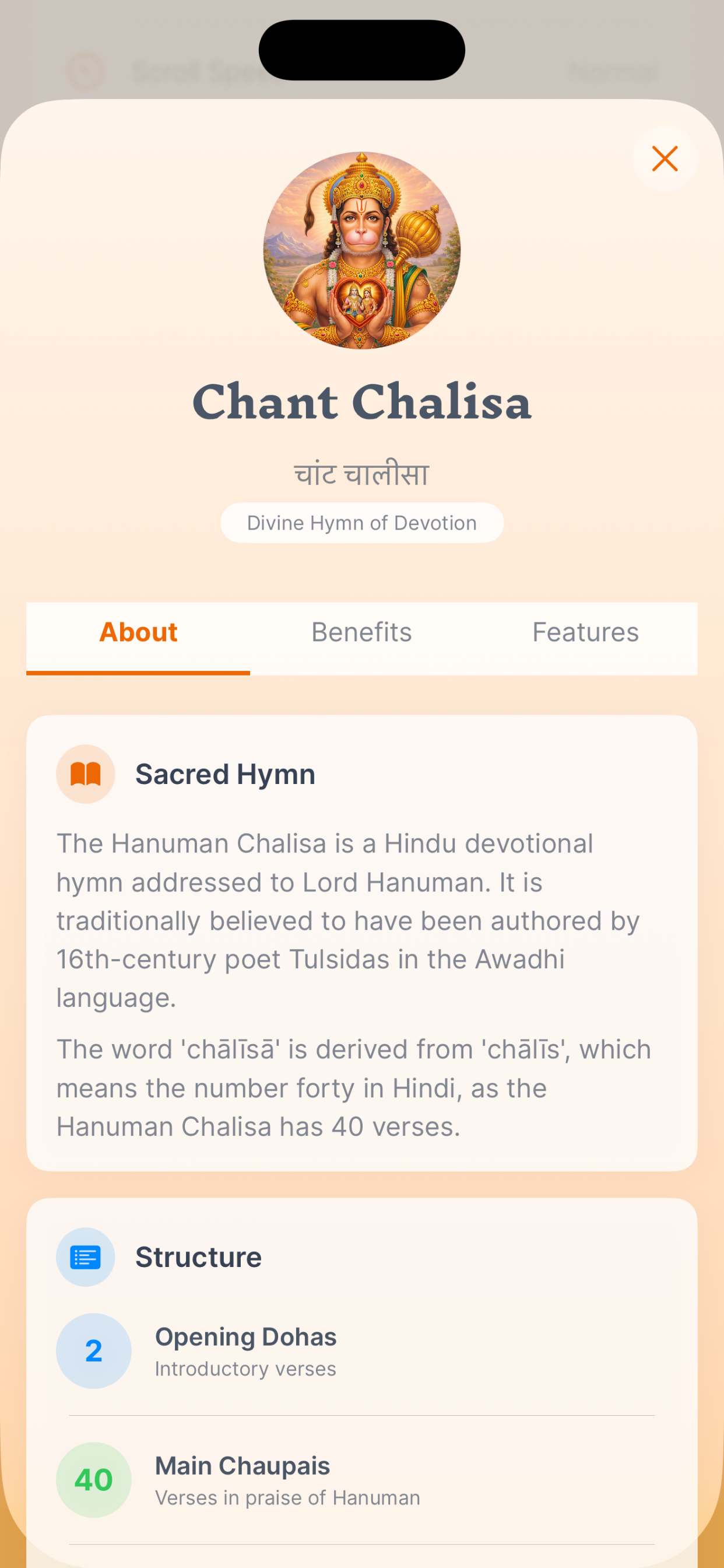Tap the scroll speed clock icon in background

pyautogui.click(x=85, y=71)
